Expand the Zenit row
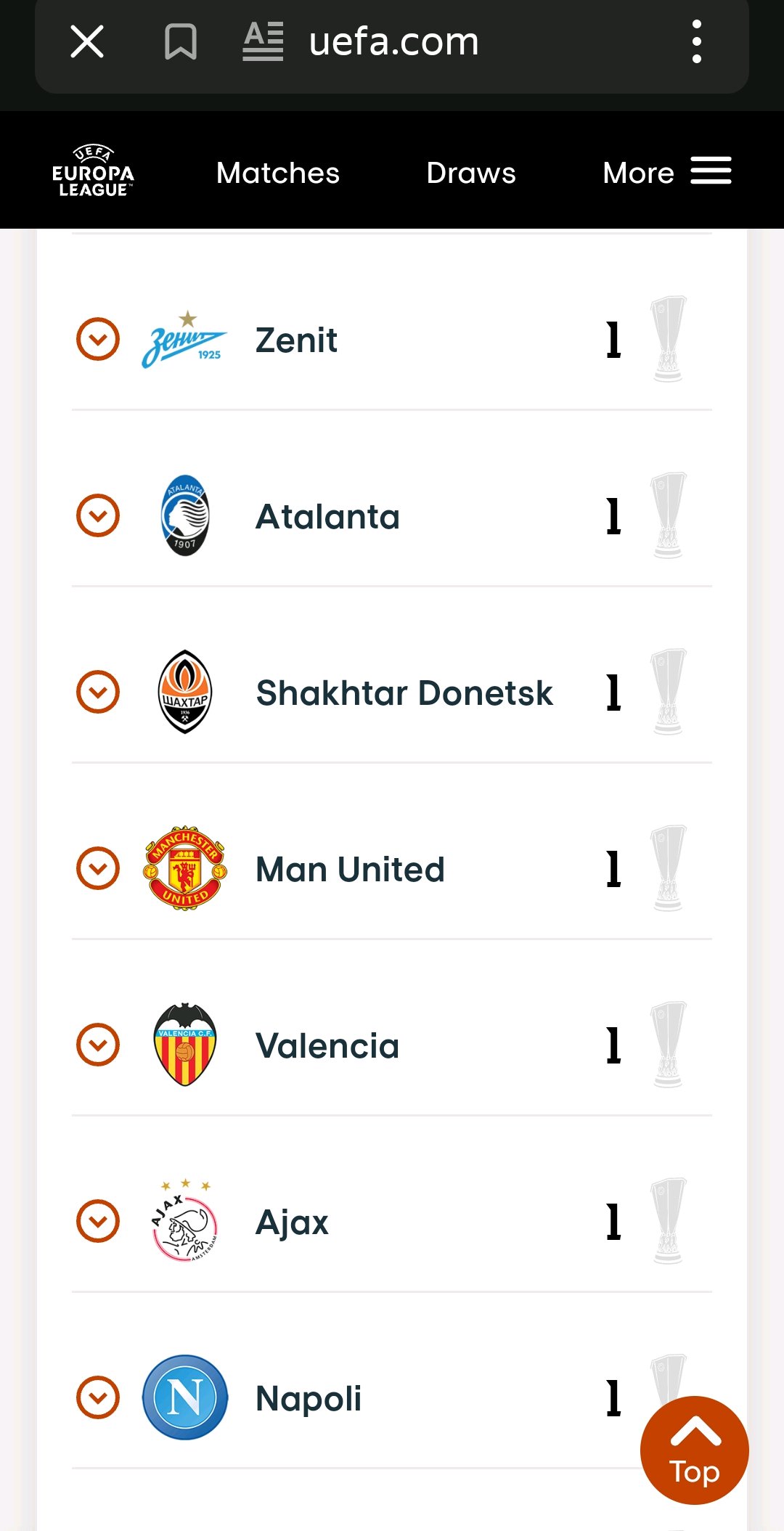784x1531 pixels. [98, 339]
